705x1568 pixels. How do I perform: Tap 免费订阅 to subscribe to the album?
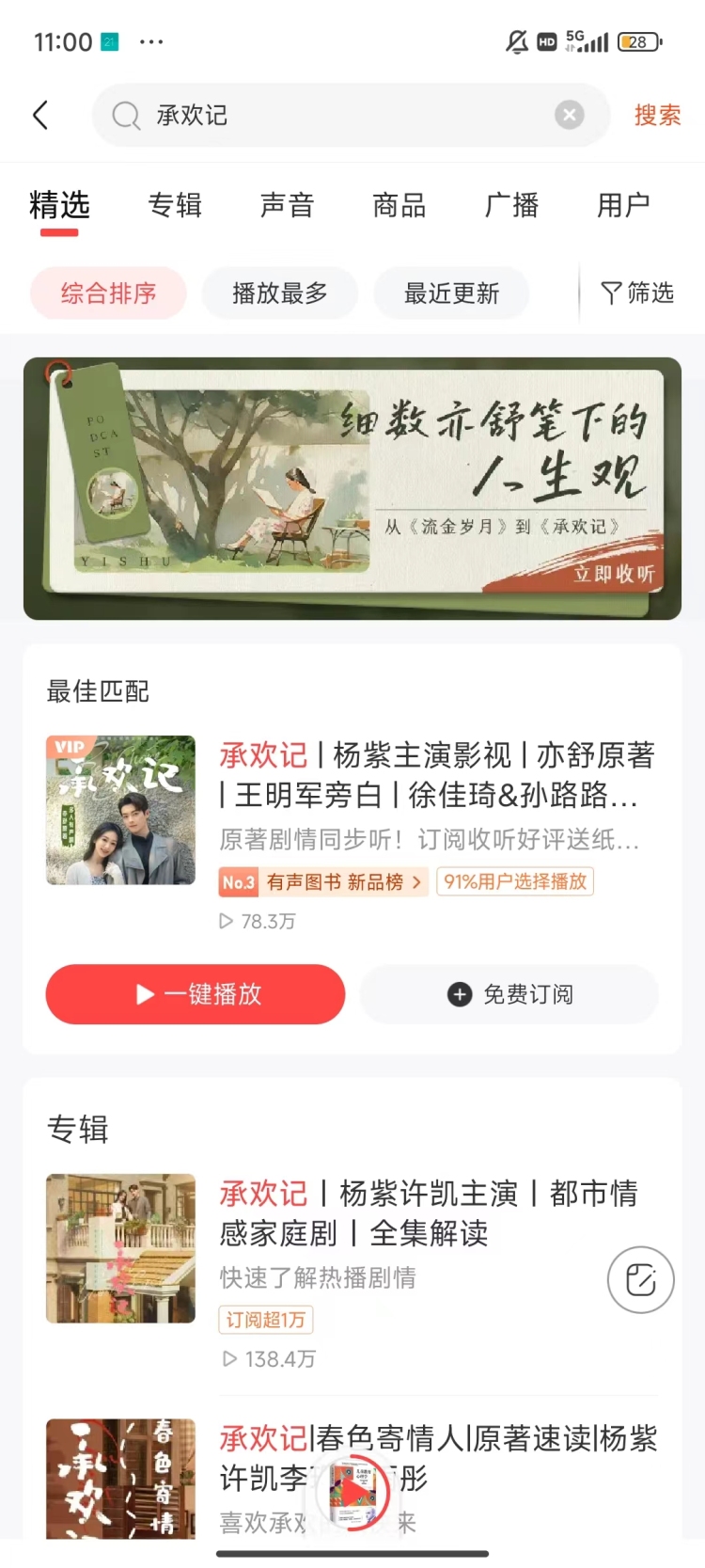click(x=509, y=994)
